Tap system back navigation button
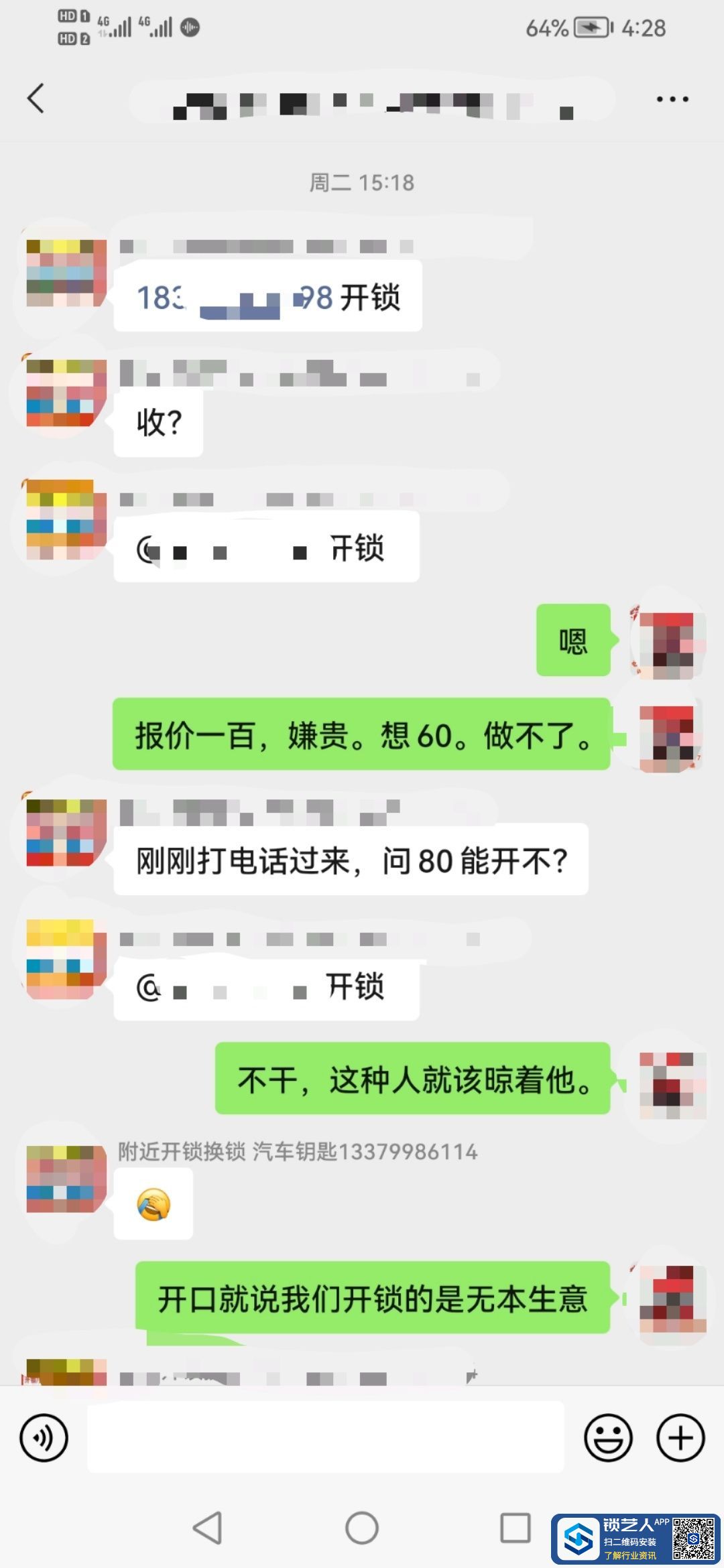Screen dimensions: 724x1568 [x=207, y=1528]
